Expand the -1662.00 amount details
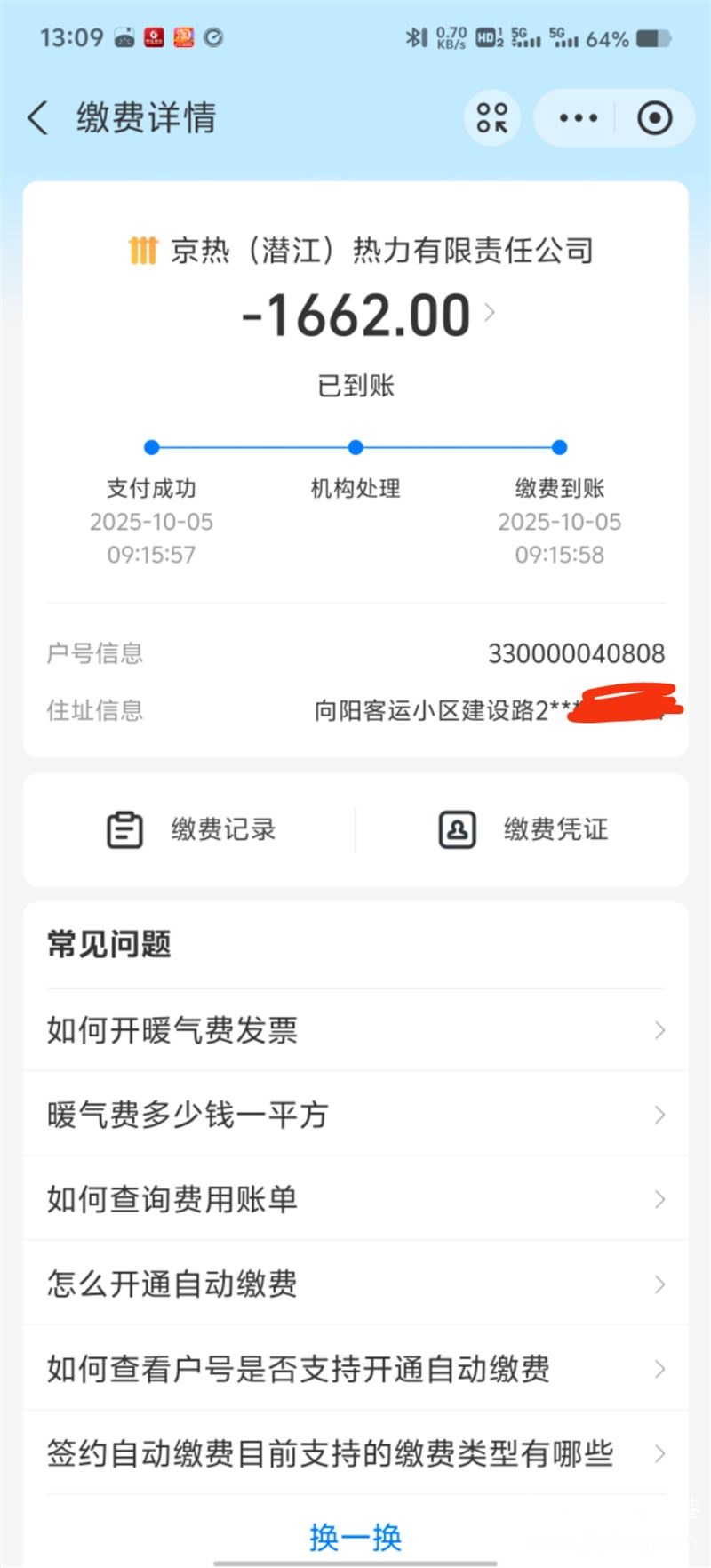 point(488,313)
